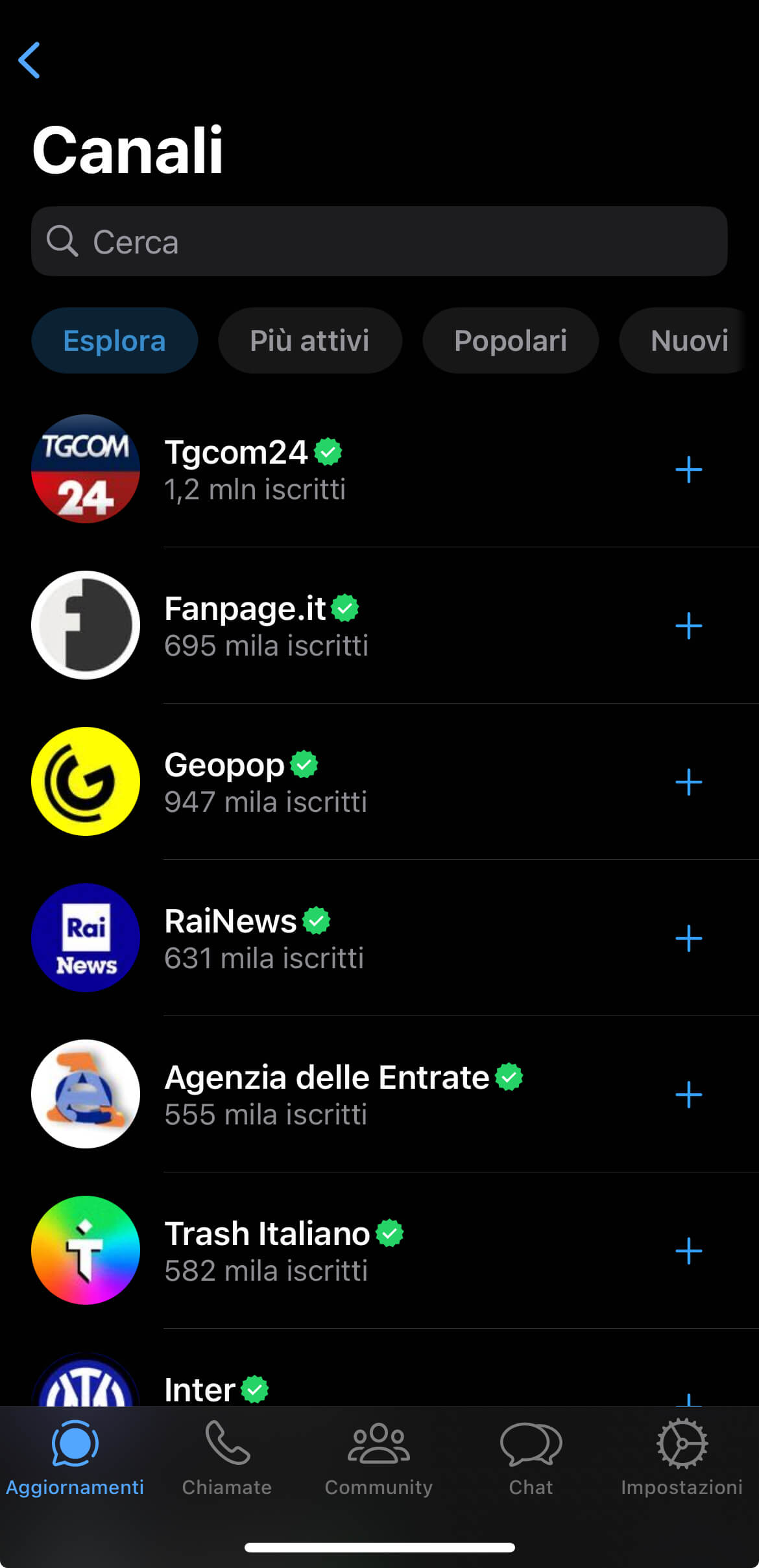Screen dimensions: 759x1568
Task: Open the Tgcom24 channel row
Action: pyautogui.click(x=379, y=469)
